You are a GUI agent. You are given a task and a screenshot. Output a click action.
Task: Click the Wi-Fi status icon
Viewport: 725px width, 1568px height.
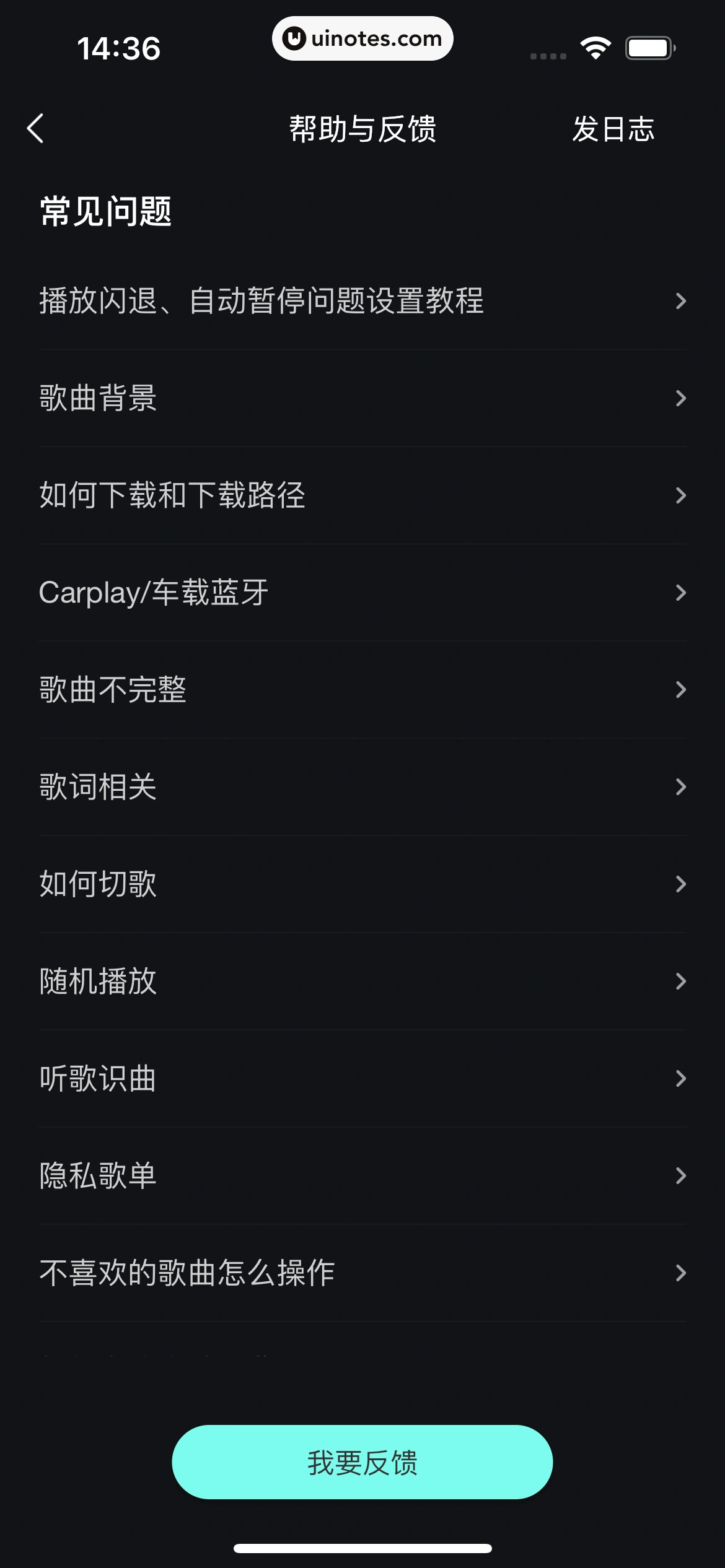point(595,46)
